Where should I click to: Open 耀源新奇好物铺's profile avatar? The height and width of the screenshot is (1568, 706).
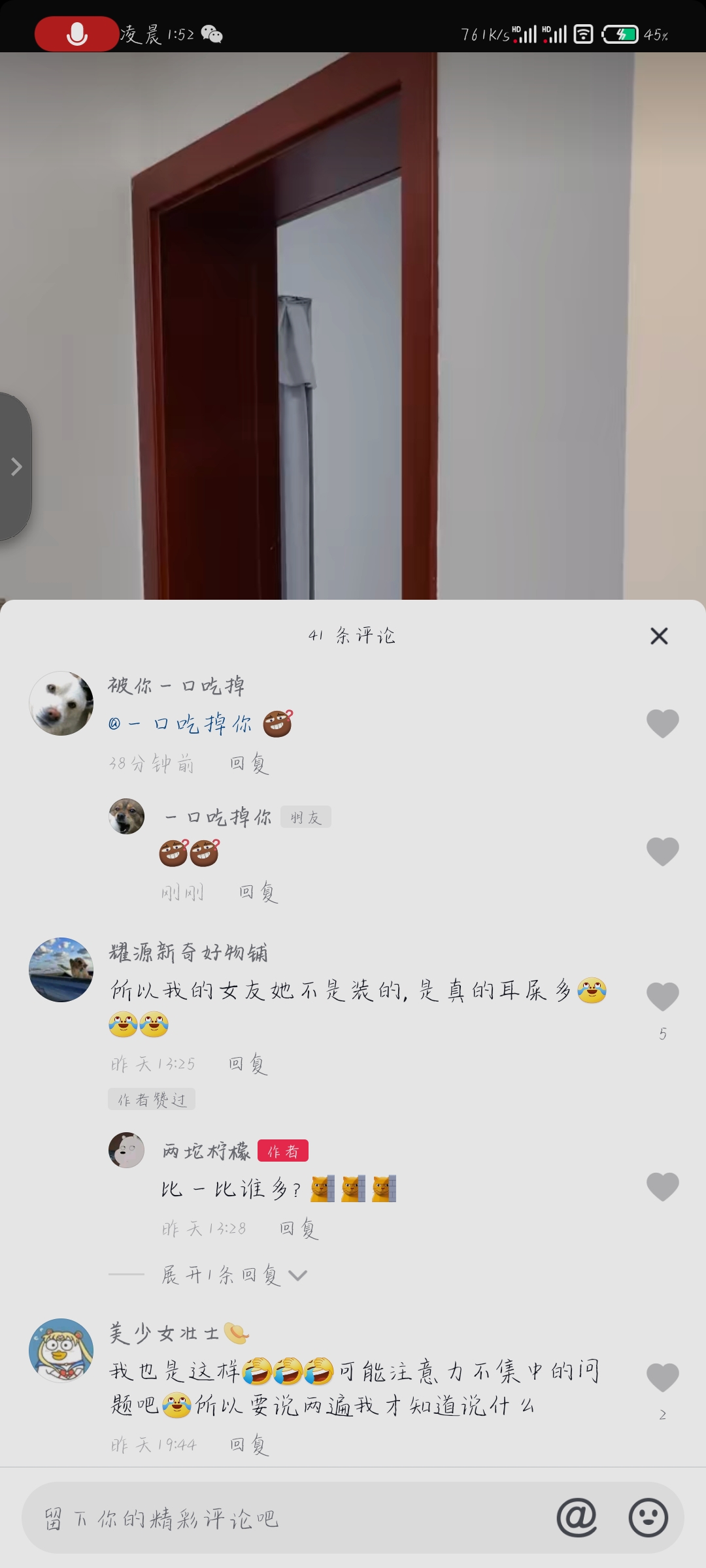61,970
